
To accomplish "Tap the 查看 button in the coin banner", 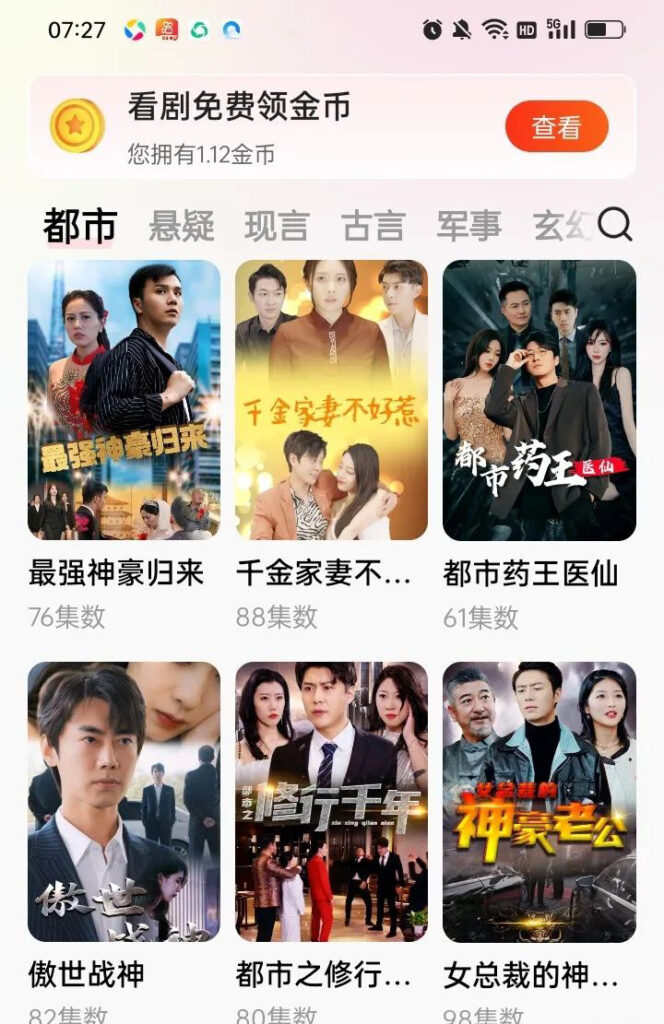I will [556, 127].
